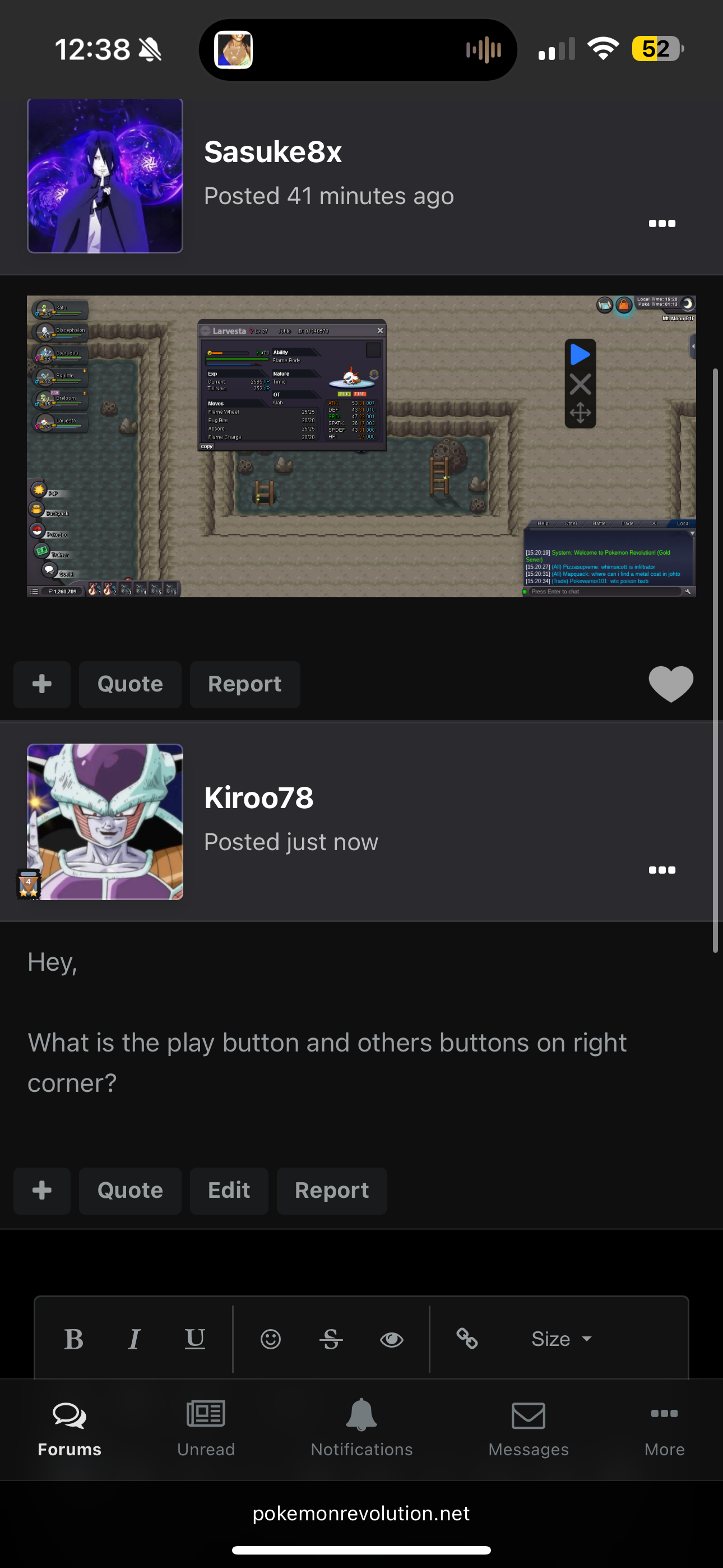This screenshot has height=1568, width=723.
Task: Quote Sasuke8x's post
Action: tap(130, 684)
